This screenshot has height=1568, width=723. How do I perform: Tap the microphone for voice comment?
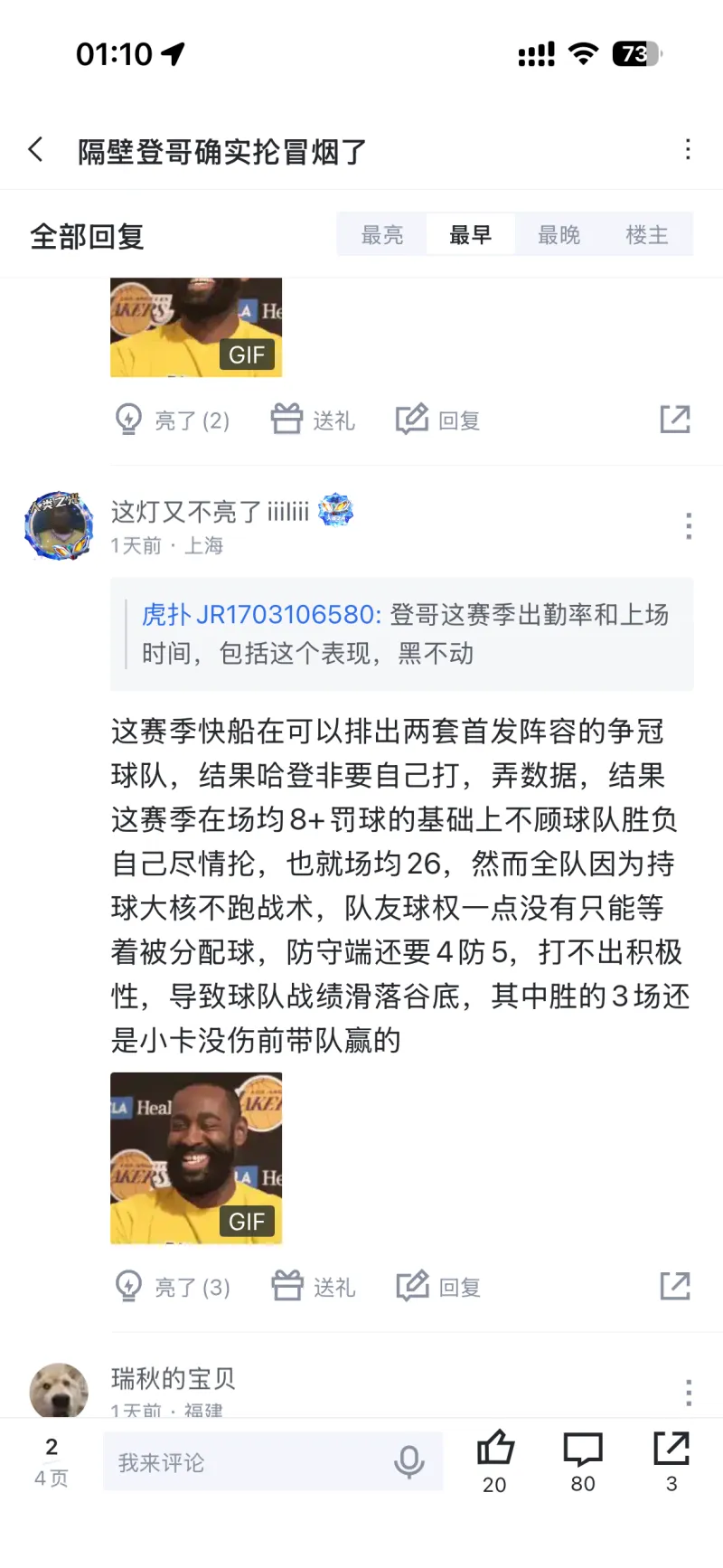click(x=409, y=1462)
